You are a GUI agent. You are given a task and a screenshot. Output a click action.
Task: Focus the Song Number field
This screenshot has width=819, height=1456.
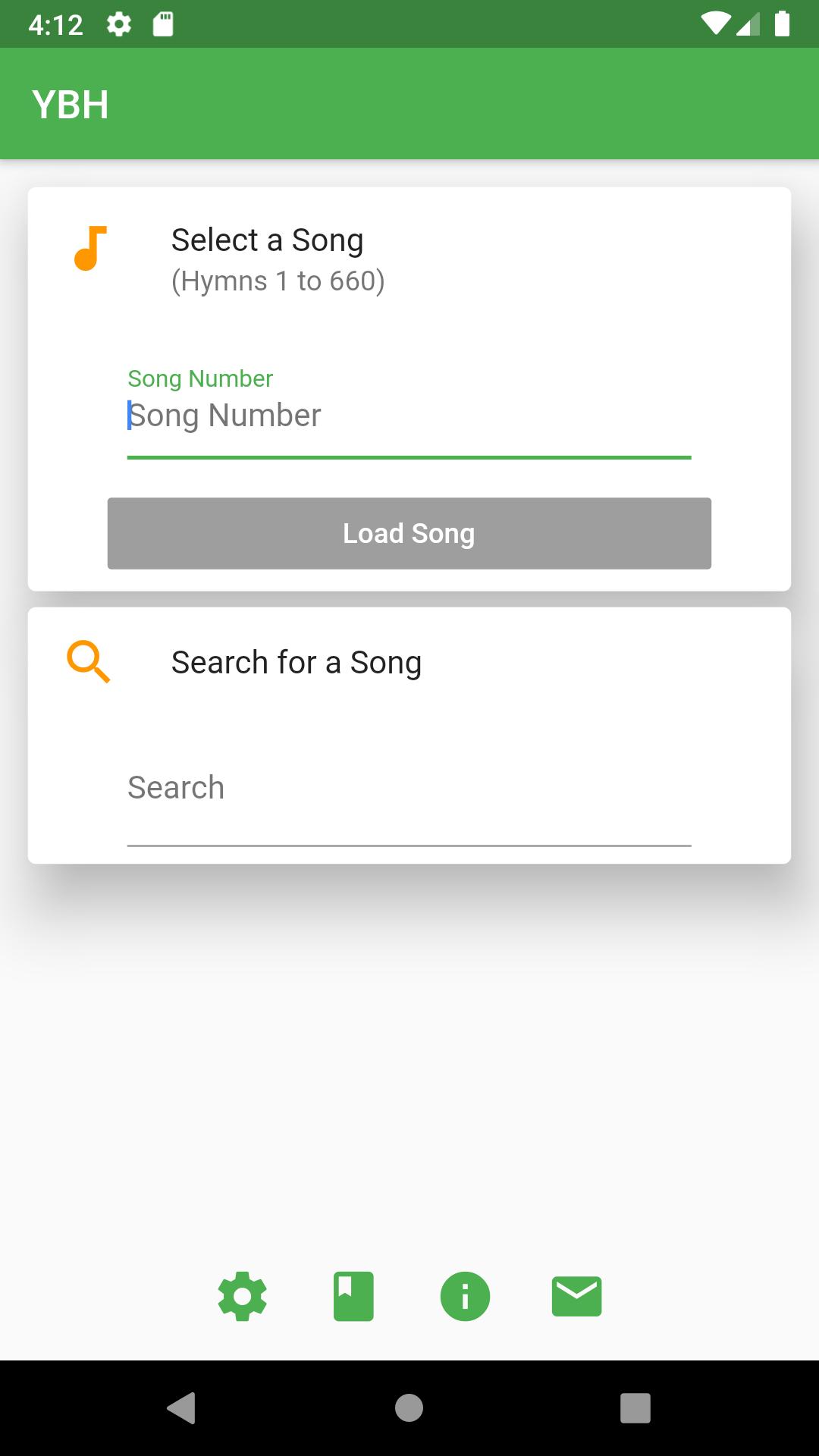(x=409, y=416)
